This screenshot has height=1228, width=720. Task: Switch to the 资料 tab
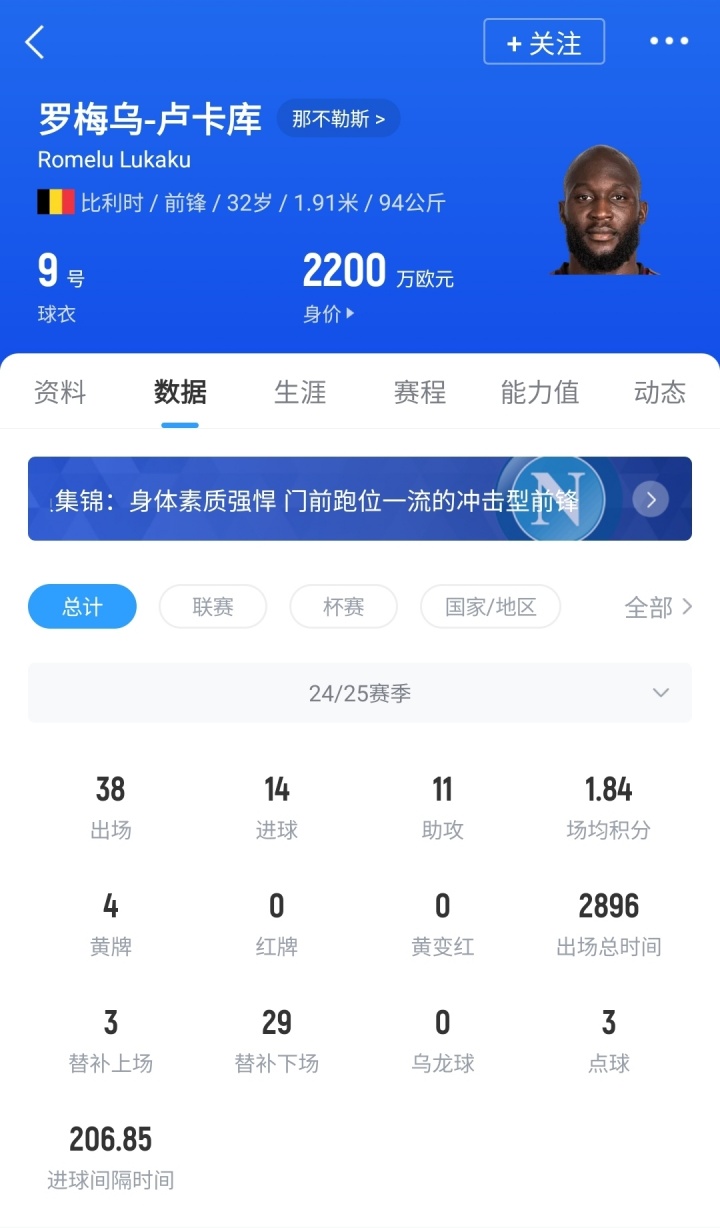point(60,392)
